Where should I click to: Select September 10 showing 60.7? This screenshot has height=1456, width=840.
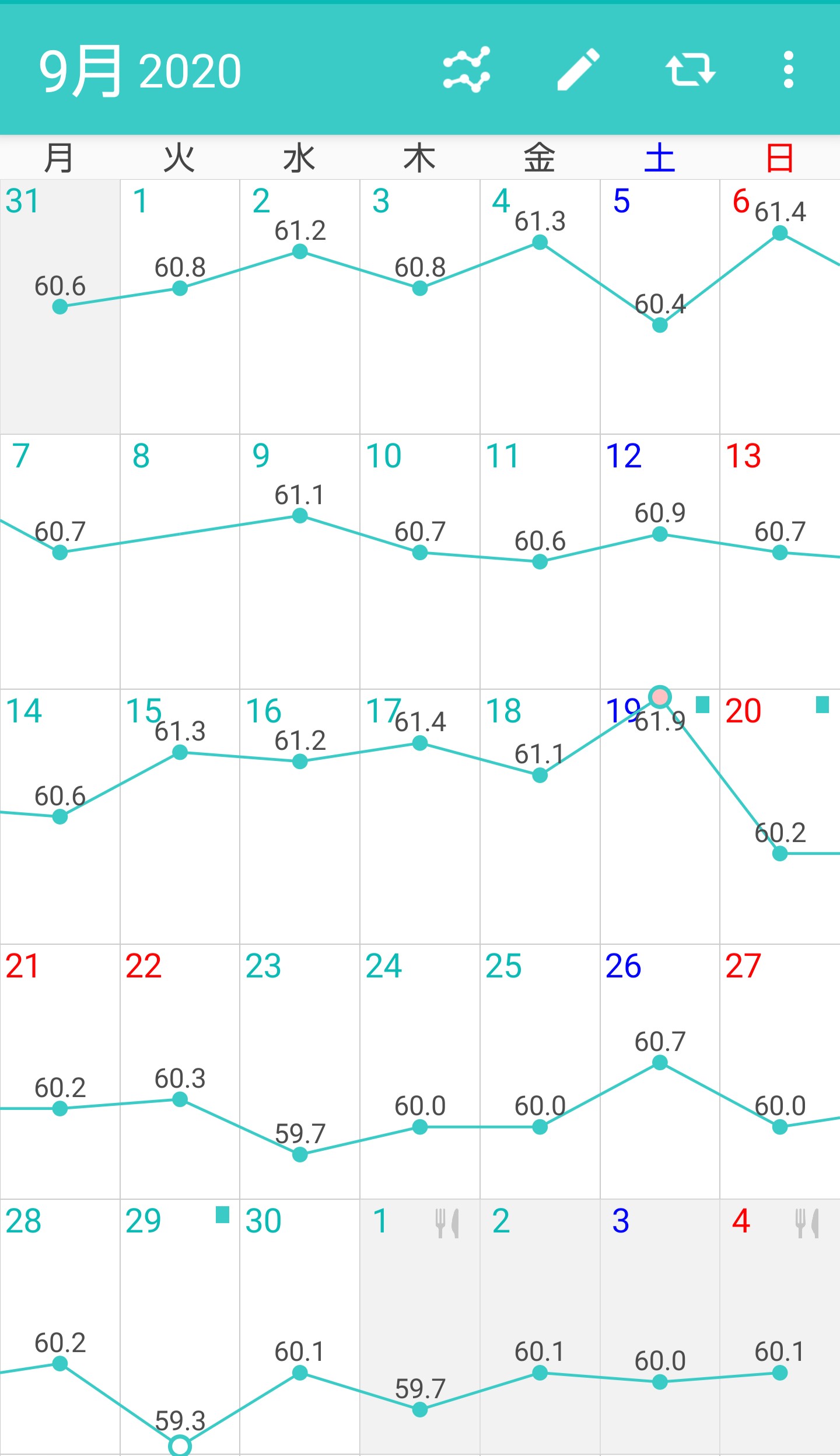click(x=420, y=561)
